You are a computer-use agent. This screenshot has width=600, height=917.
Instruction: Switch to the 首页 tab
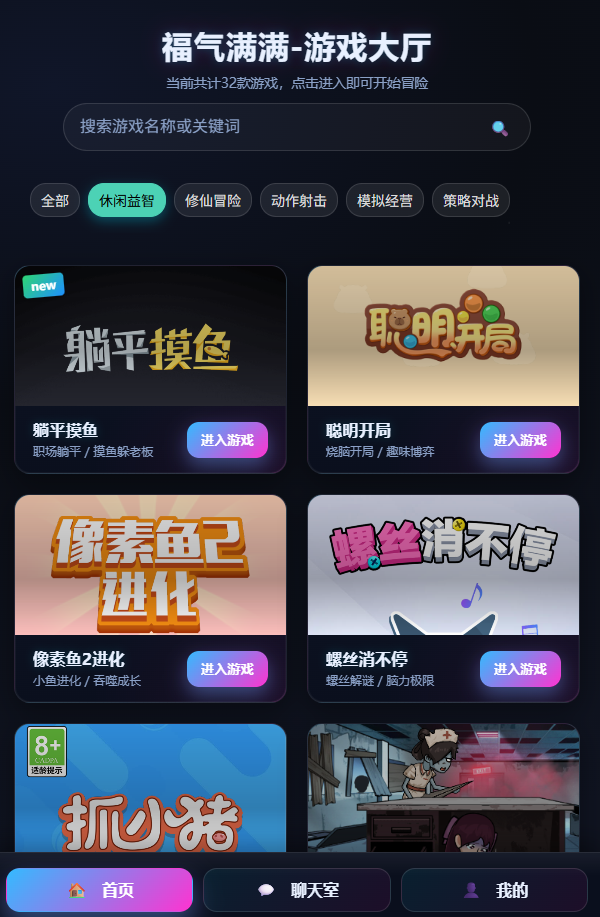click(x=99, y=890)
